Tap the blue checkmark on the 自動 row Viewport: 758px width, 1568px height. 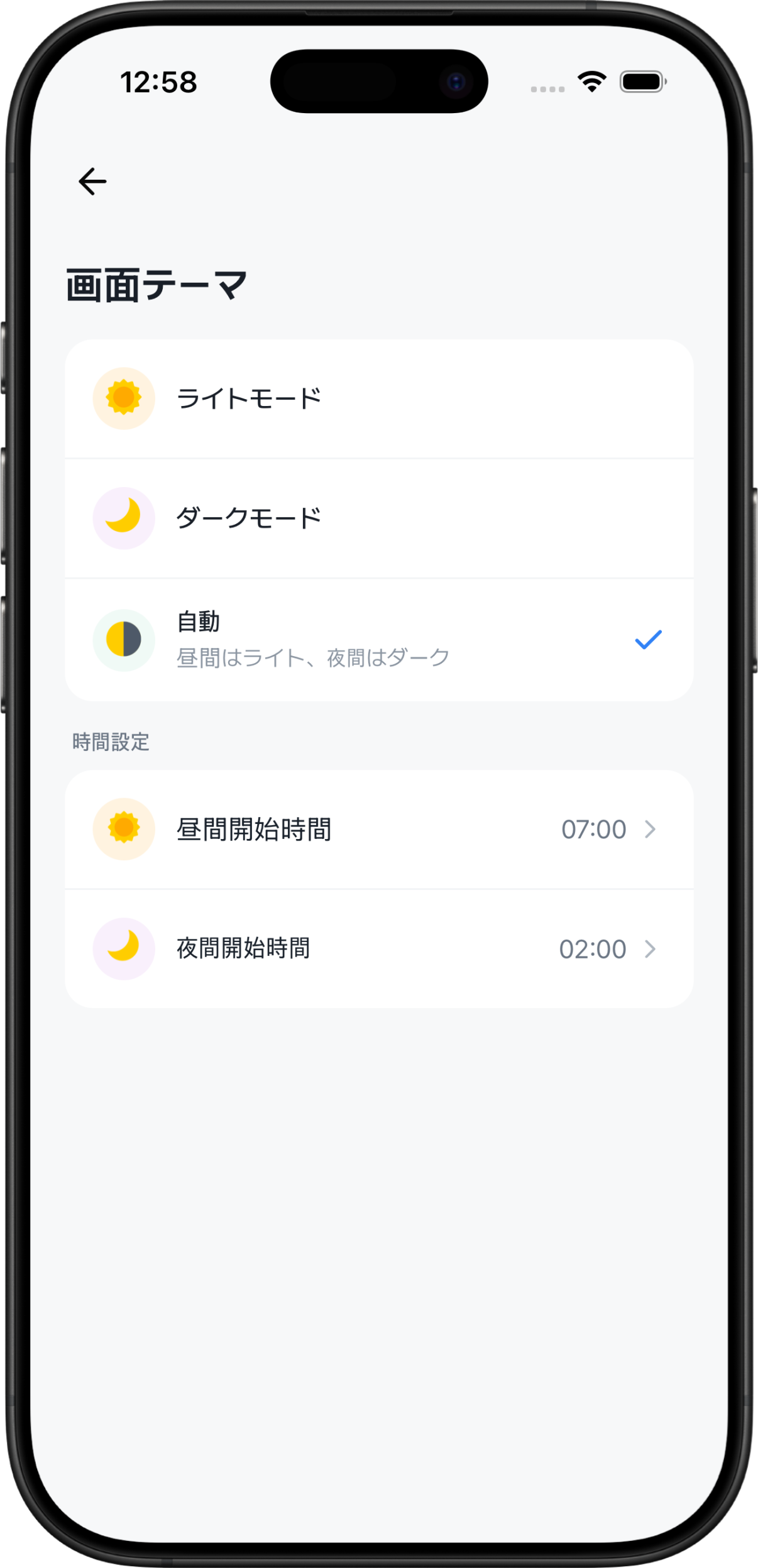click(647, 639)
